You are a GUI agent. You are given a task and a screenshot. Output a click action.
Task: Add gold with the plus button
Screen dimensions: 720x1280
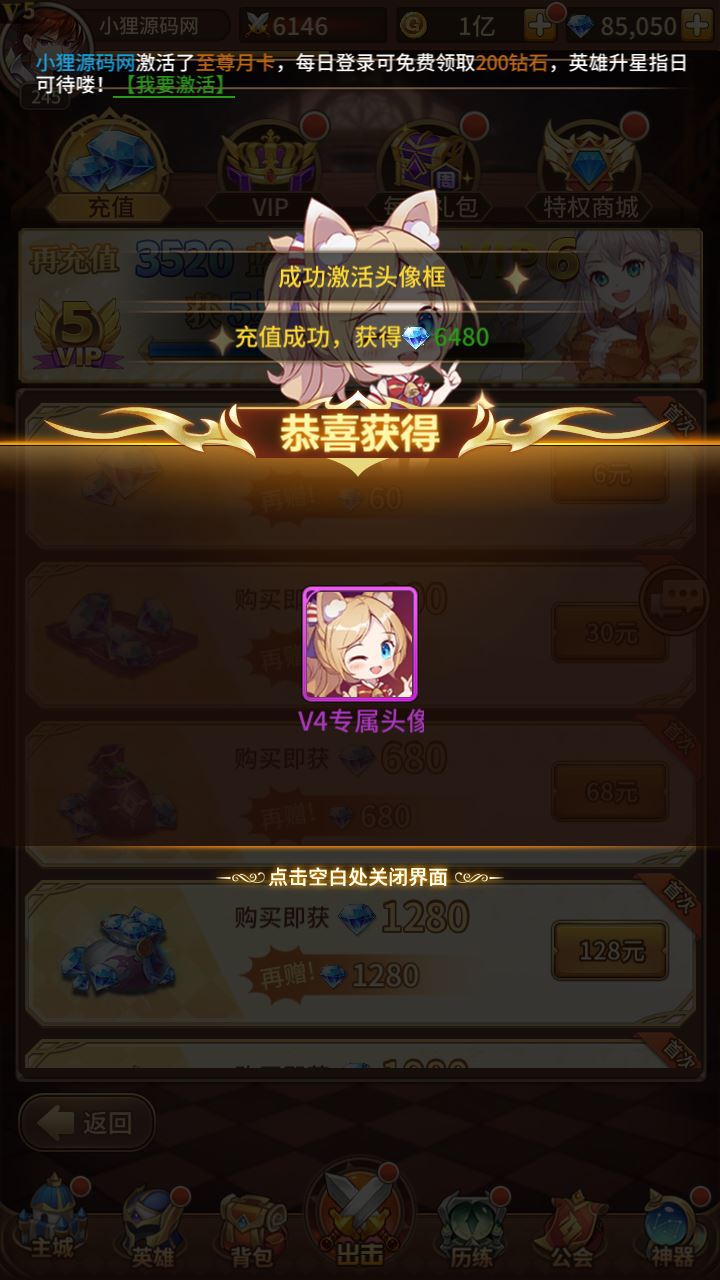point(537,25)
